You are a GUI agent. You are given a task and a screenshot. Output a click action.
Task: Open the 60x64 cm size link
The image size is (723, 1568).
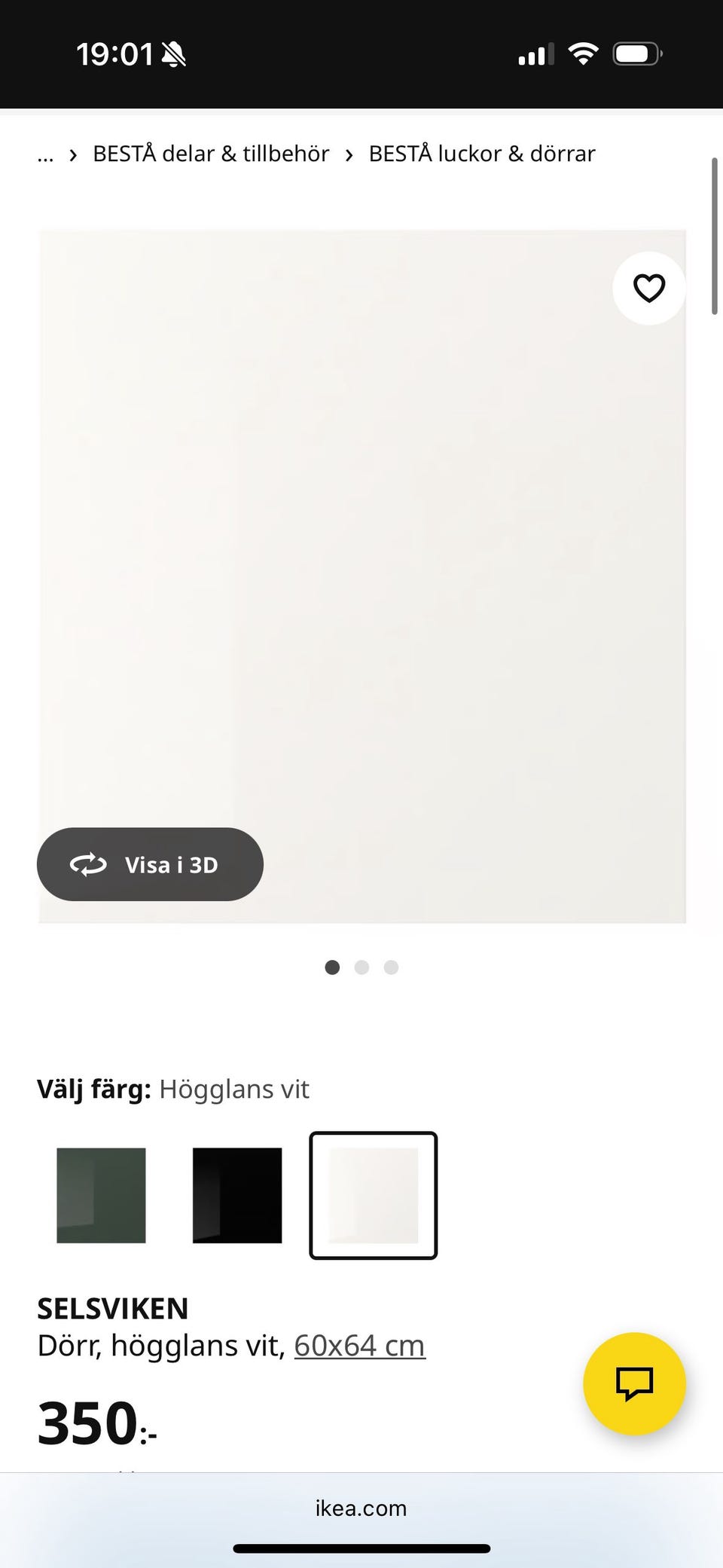click(358, 1345)
